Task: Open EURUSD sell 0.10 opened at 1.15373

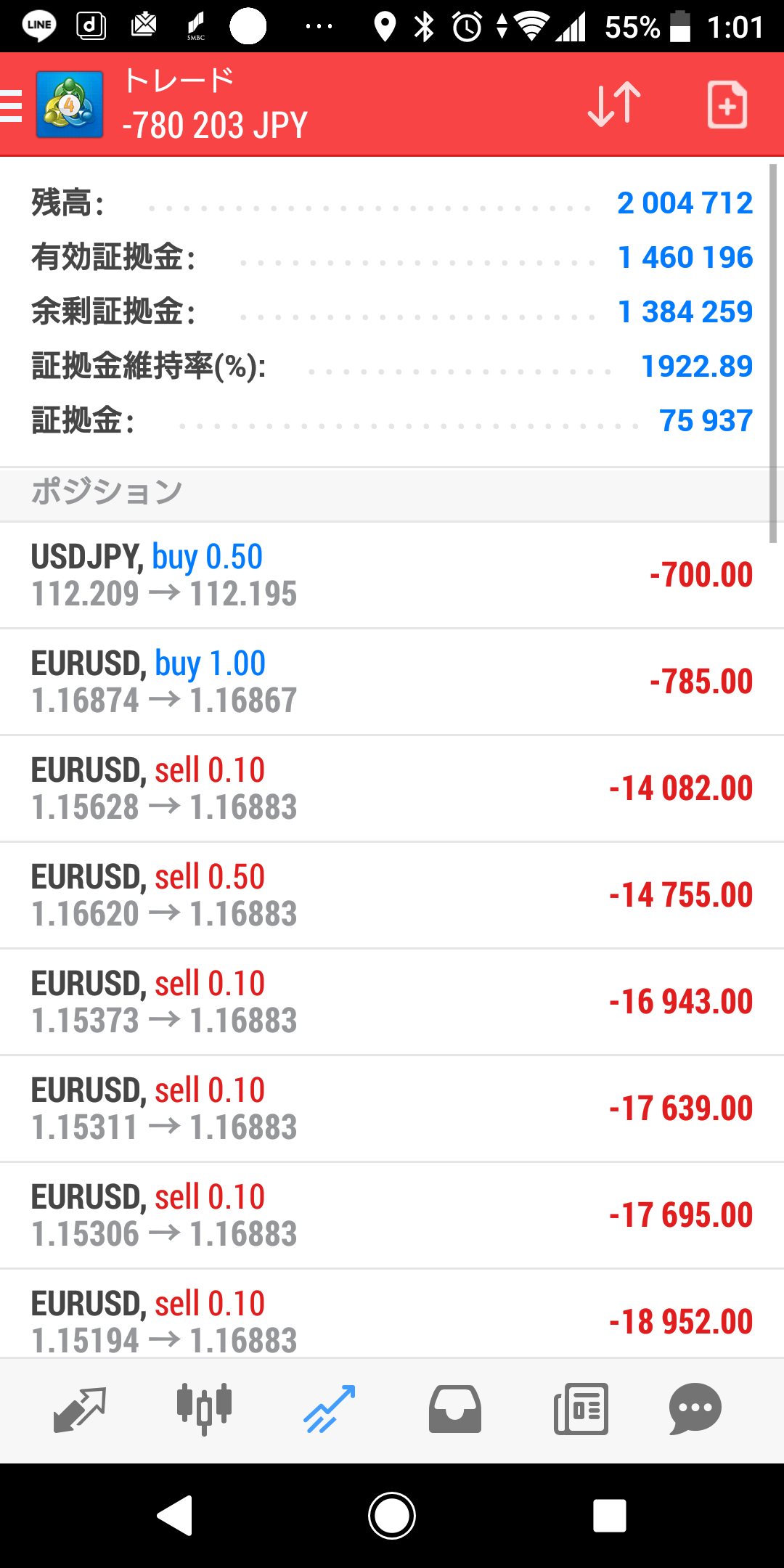Action: (392, 1002)
